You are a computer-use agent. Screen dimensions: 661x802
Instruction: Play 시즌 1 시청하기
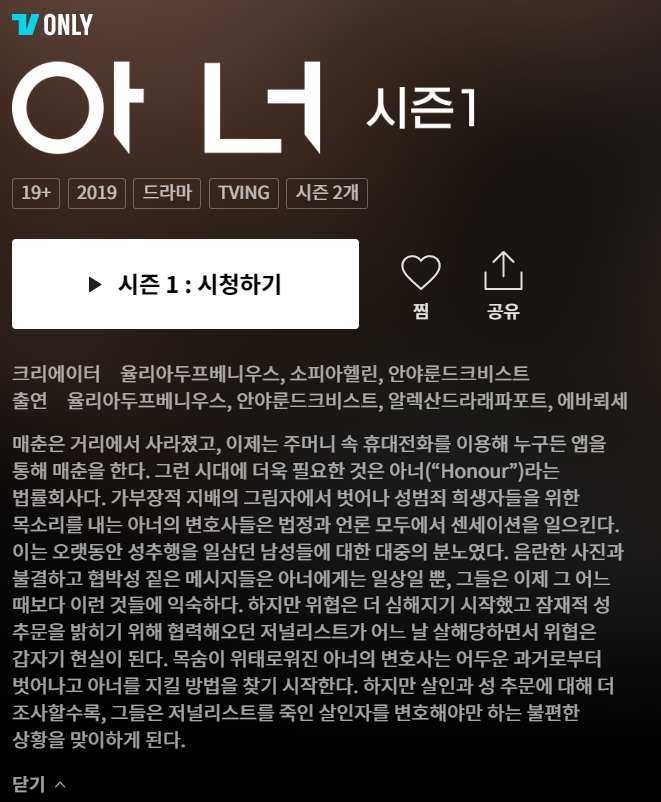(x=185, y=284)
